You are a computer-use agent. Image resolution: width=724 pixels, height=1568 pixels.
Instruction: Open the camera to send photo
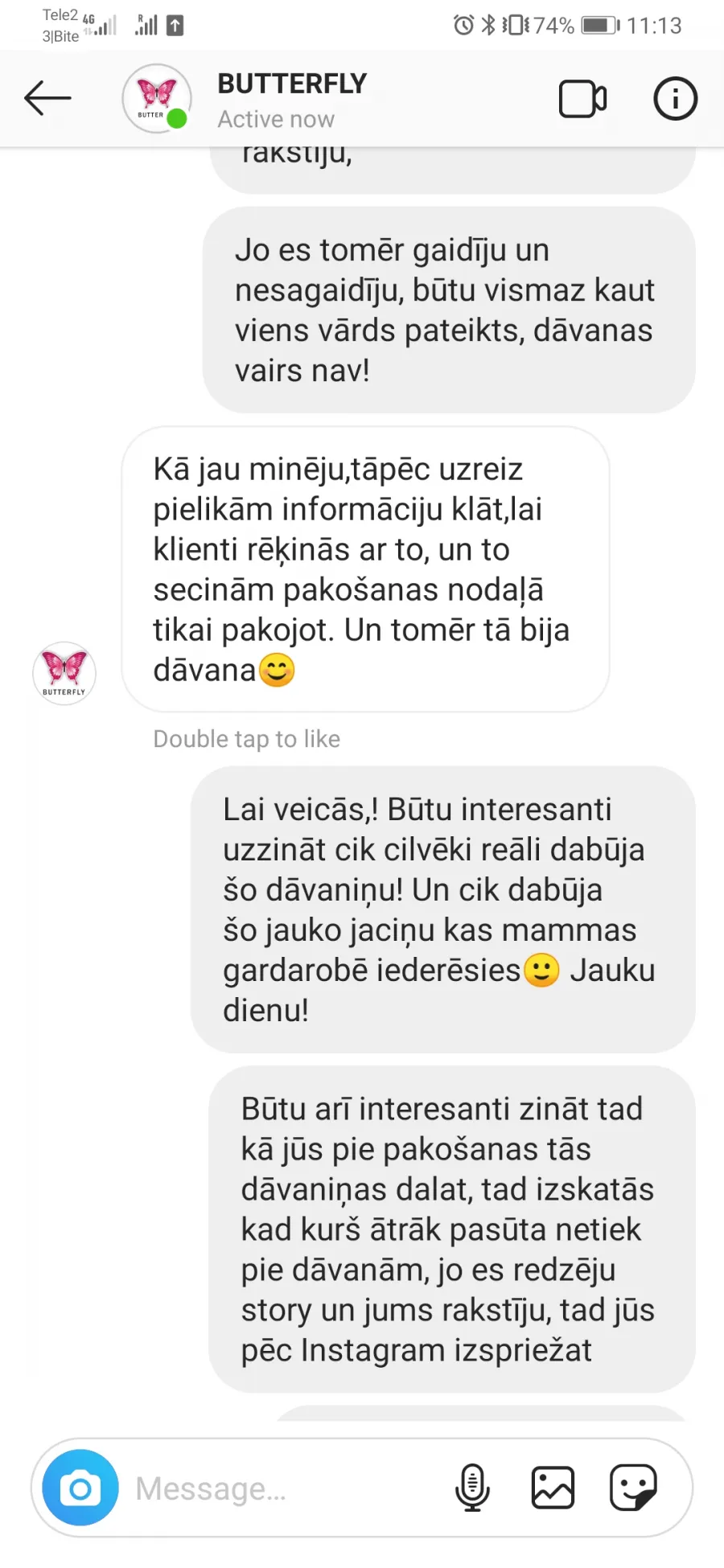[80, 1488]
